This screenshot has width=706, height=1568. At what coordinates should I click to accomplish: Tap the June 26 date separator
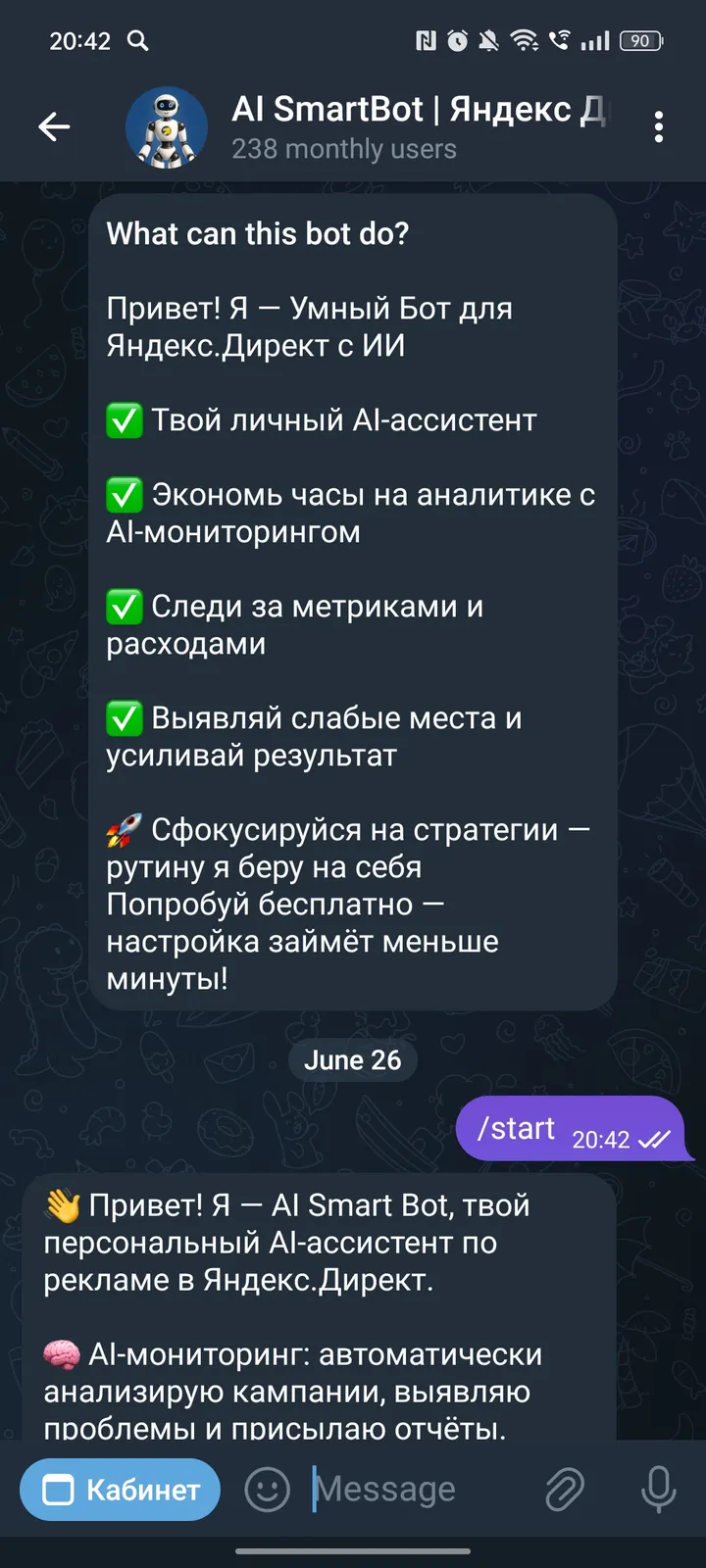click(x=352, y=1059)
